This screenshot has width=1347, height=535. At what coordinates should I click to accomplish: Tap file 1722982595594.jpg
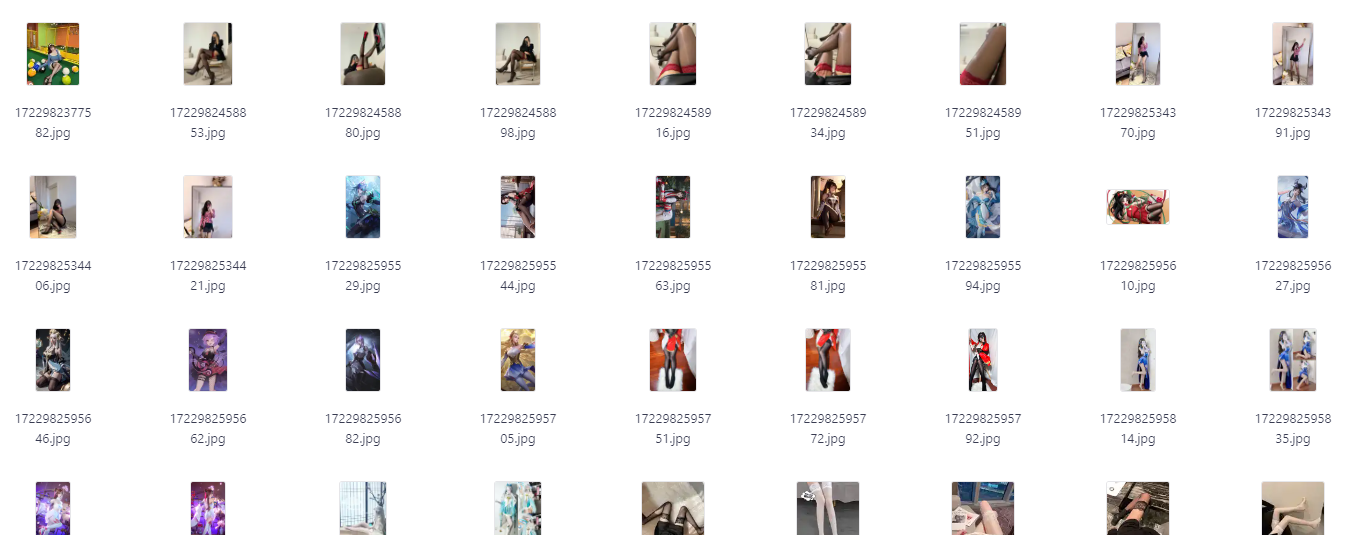tap(983, 207)
